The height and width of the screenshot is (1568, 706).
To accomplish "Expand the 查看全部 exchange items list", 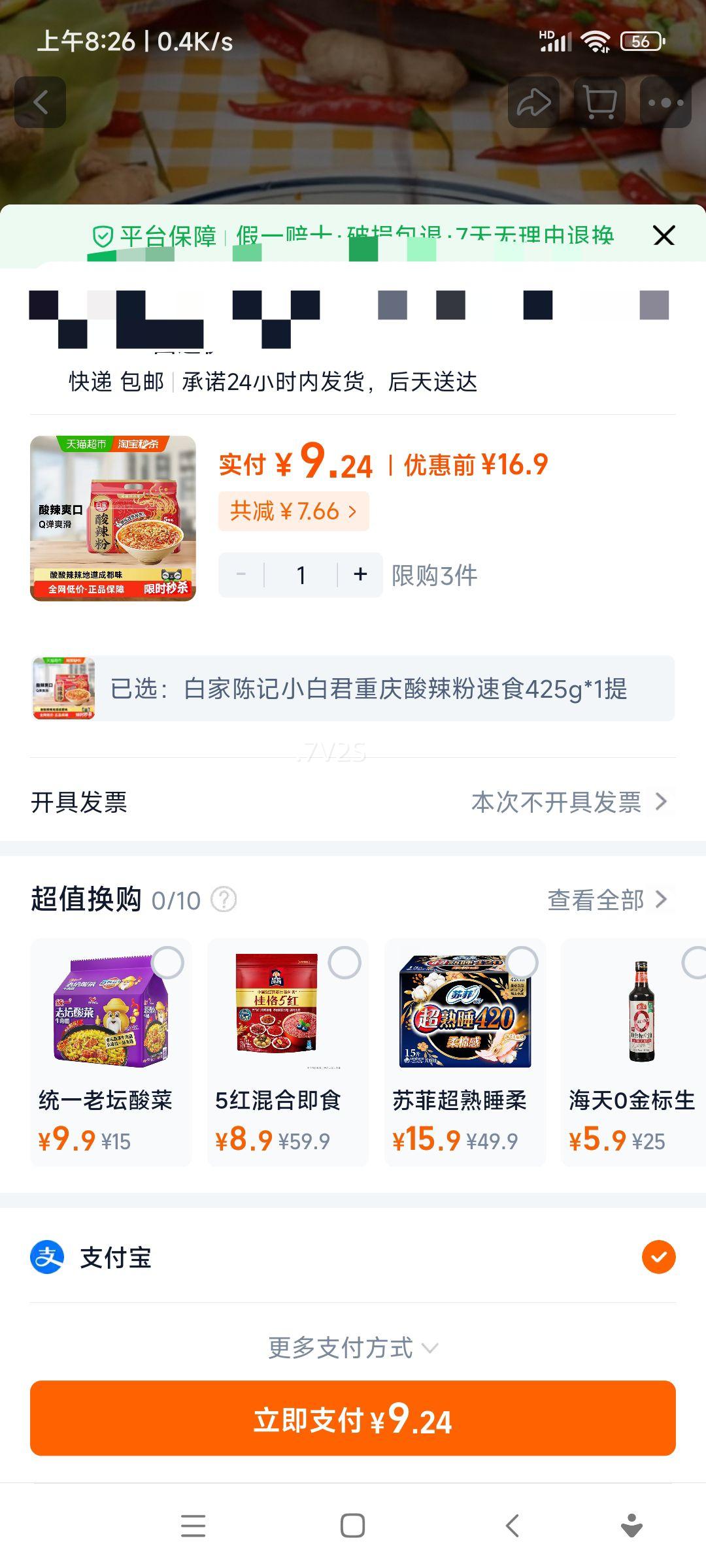I will 603,900.
